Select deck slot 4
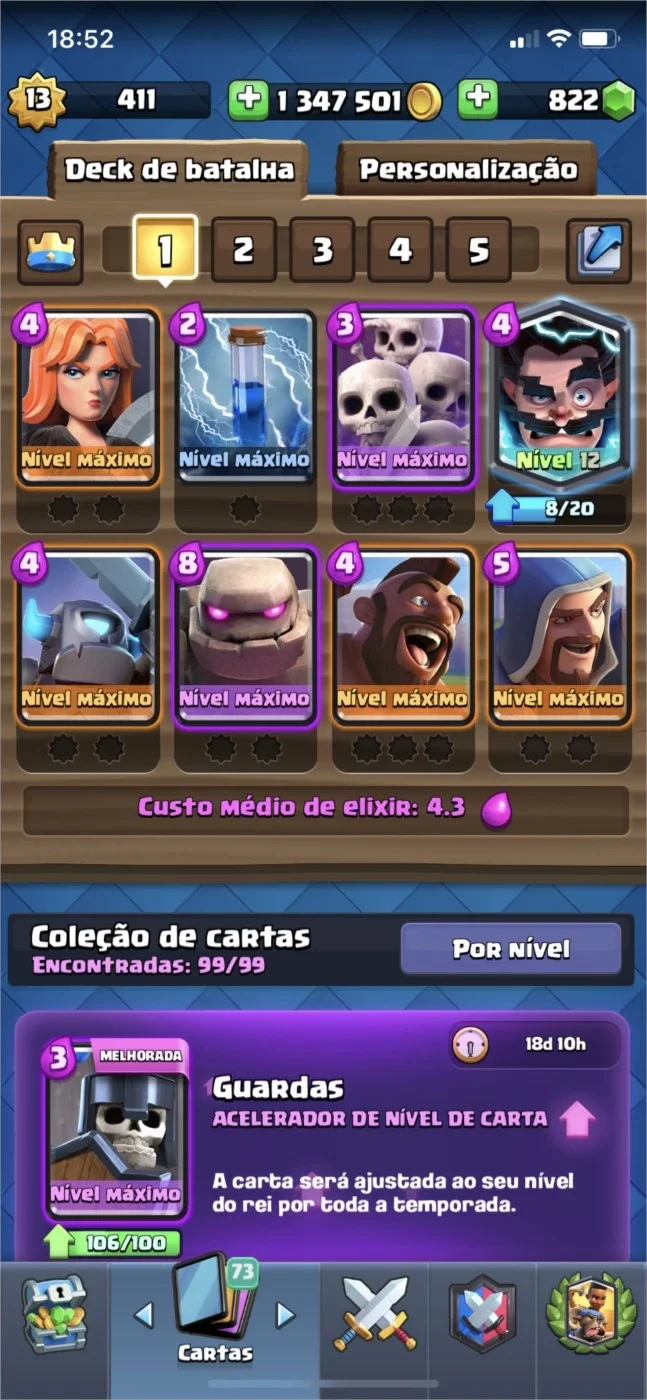The height and width of the screenshot is (1400, 647). coord(400,249)
